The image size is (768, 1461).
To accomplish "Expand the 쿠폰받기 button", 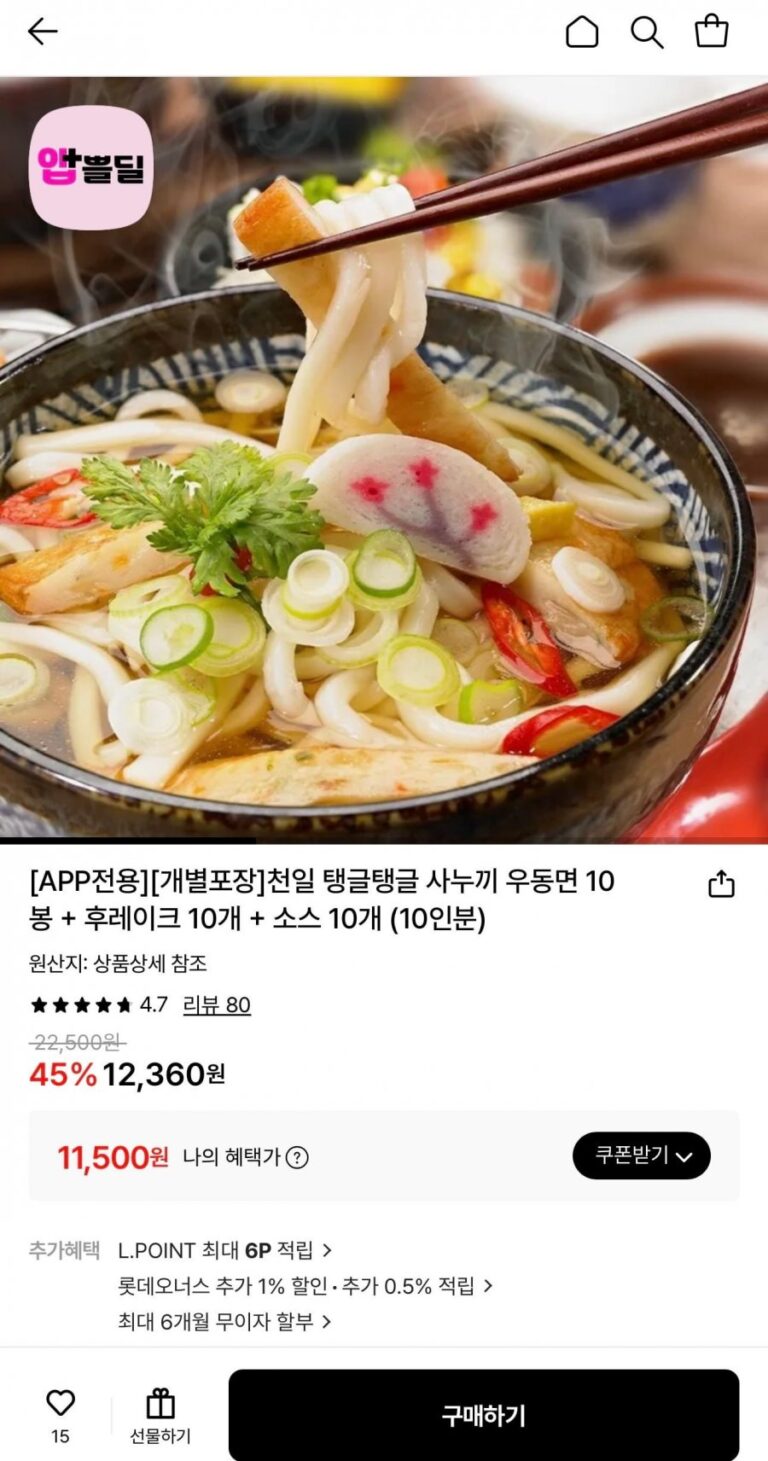I will tap(641, 1156).
